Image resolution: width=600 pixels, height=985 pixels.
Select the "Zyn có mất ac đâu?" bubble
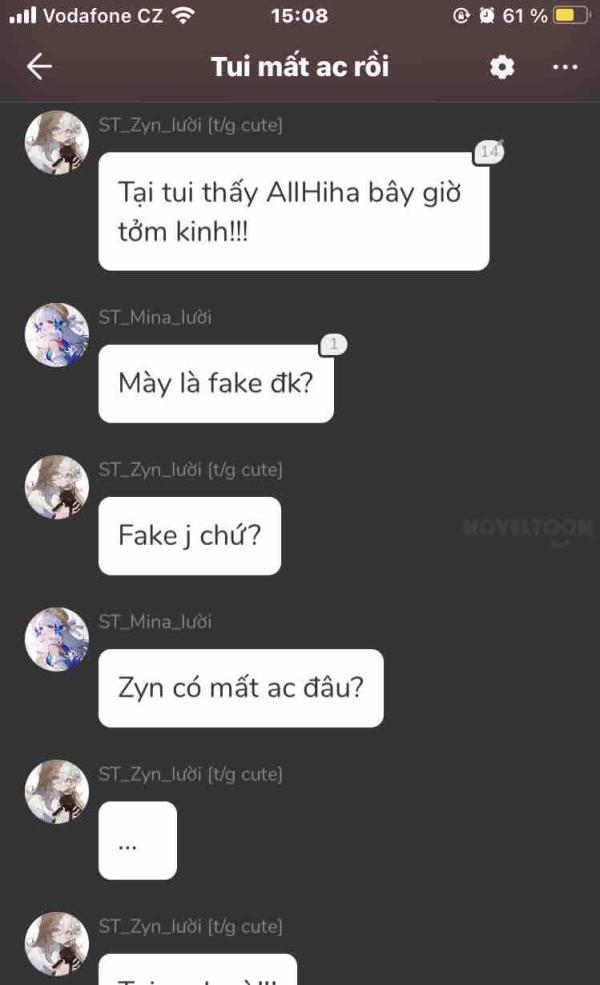(x=241, y=688)
